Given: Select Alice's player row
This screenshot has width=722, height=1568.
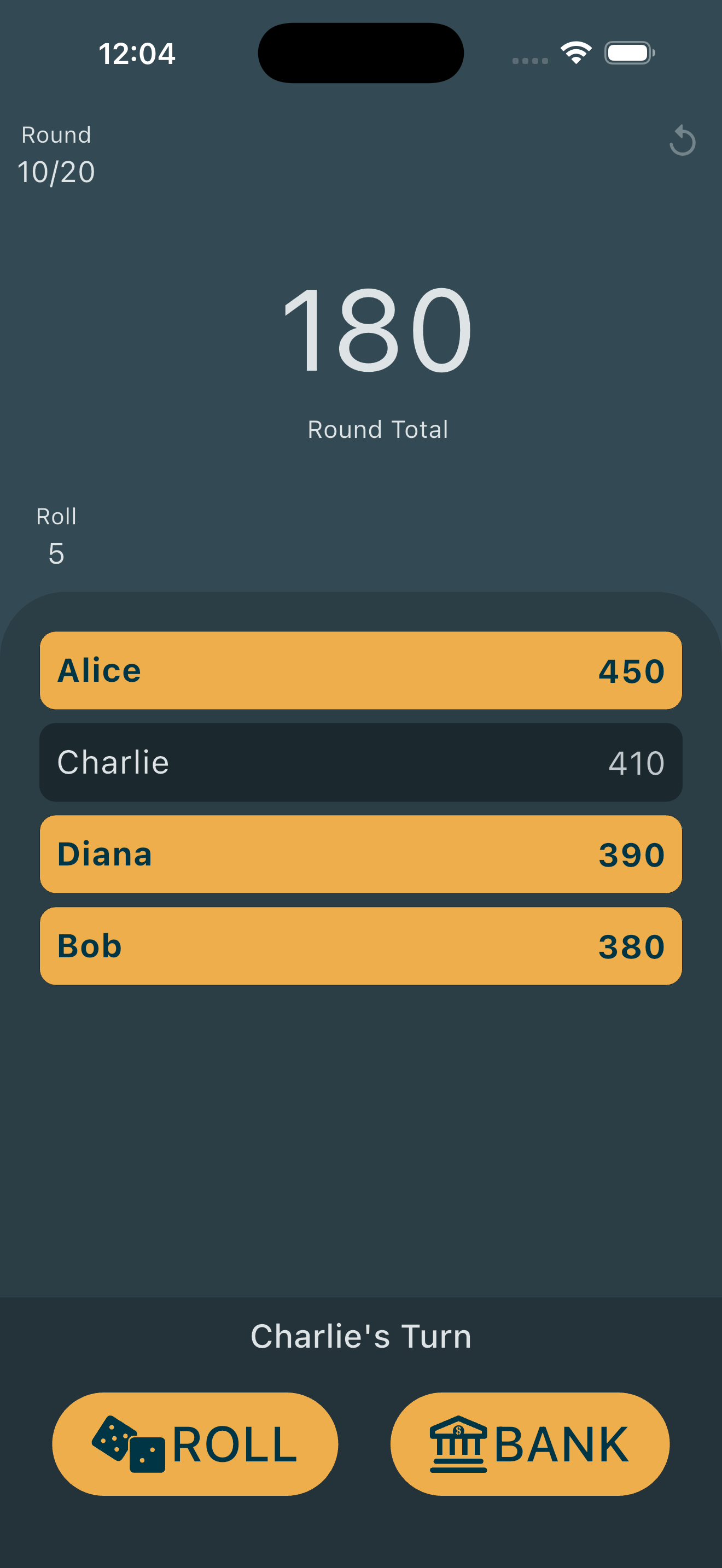Looking at the screenshot, I should point(360,670).
